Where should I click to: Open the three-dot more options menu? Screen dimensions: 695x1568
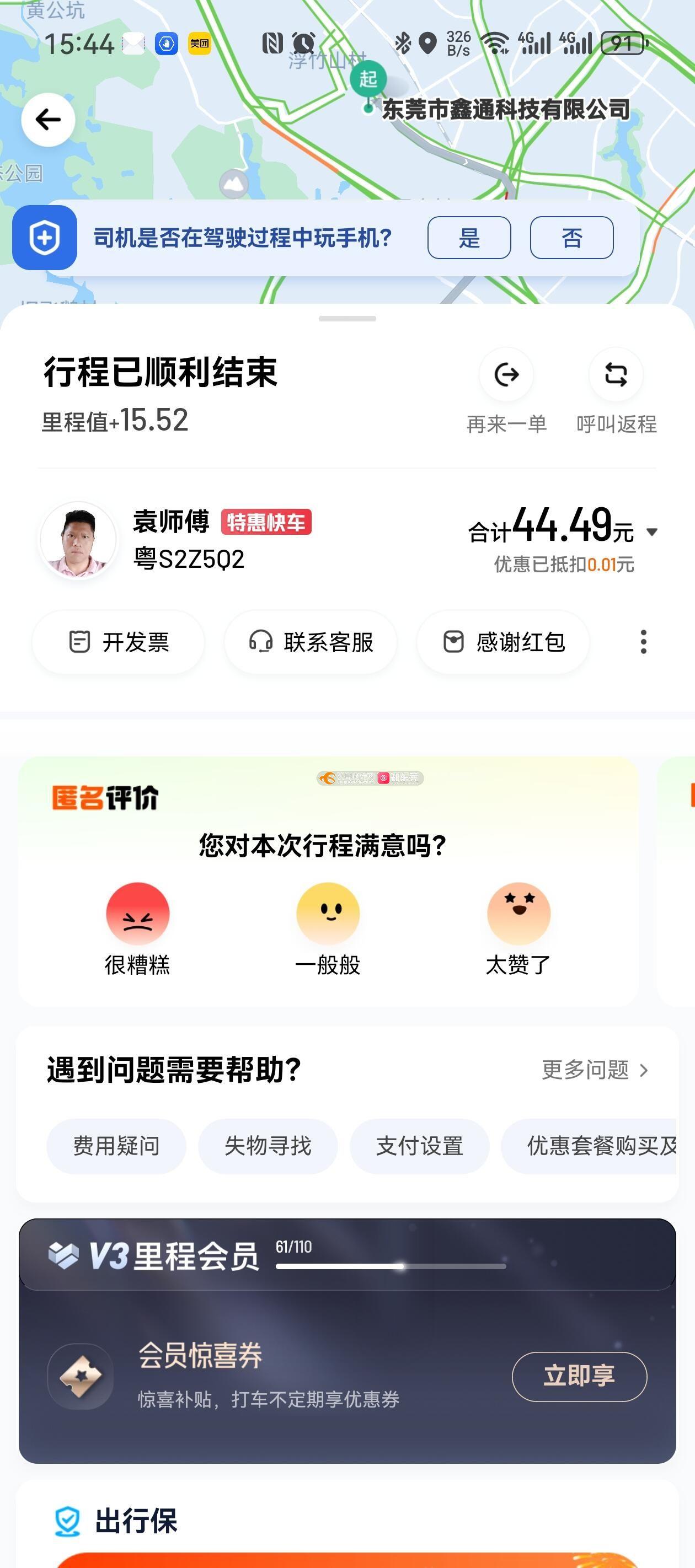[x=643, y=642]
